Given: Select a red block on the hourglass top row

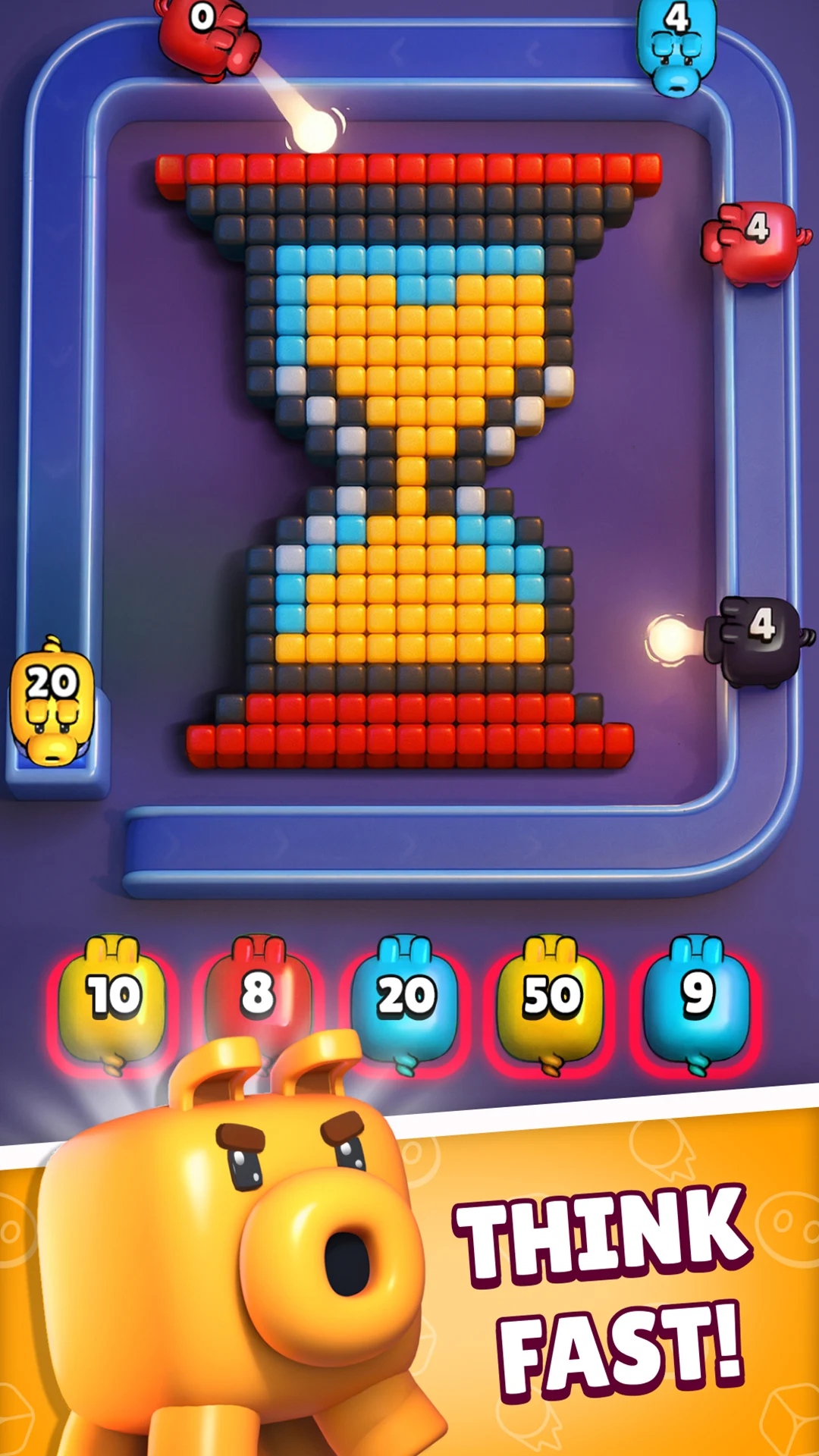Looking at the screenshot, I should [x=409, y=168].
